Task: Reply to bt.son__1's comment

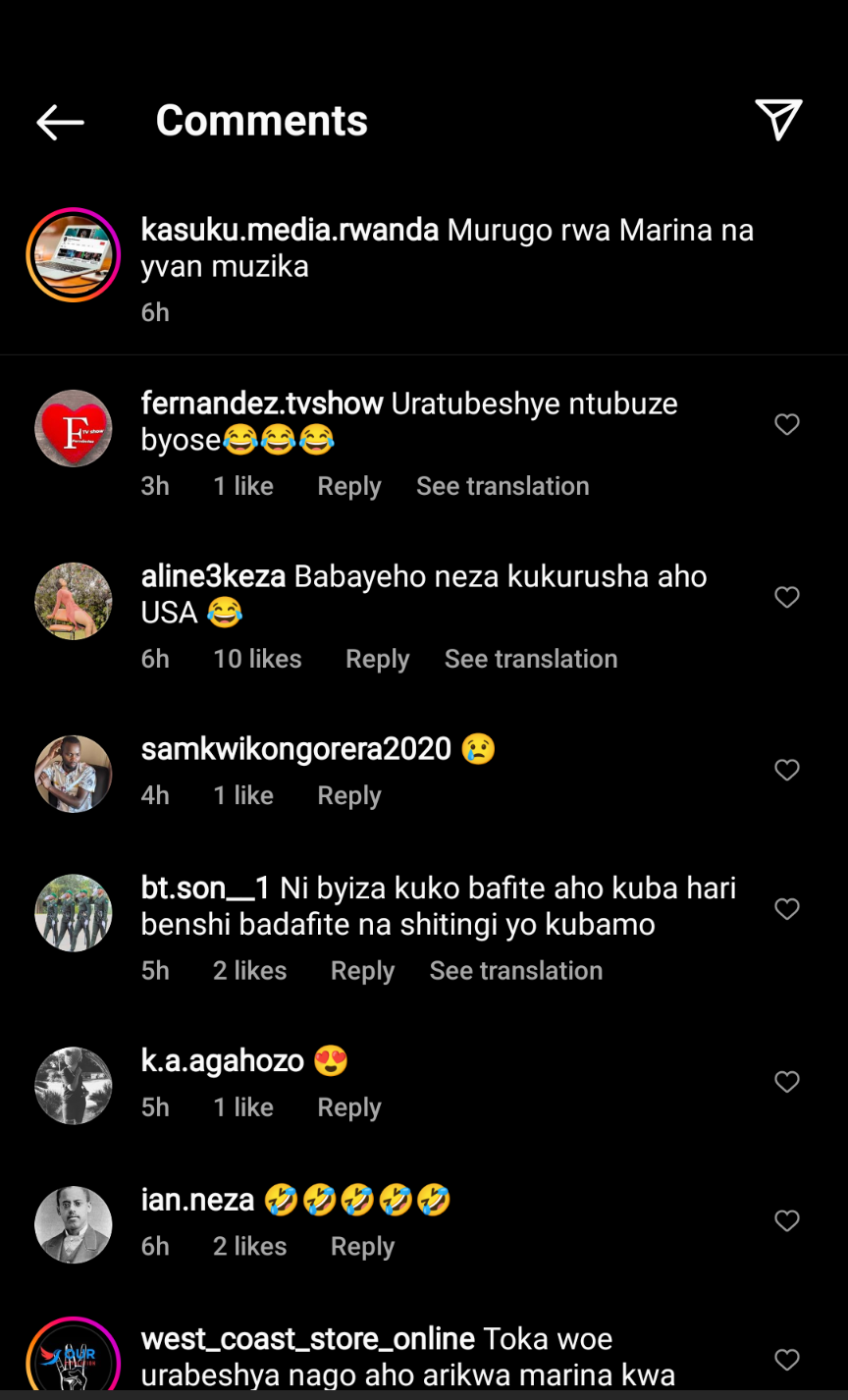Action: coord(362,970)
